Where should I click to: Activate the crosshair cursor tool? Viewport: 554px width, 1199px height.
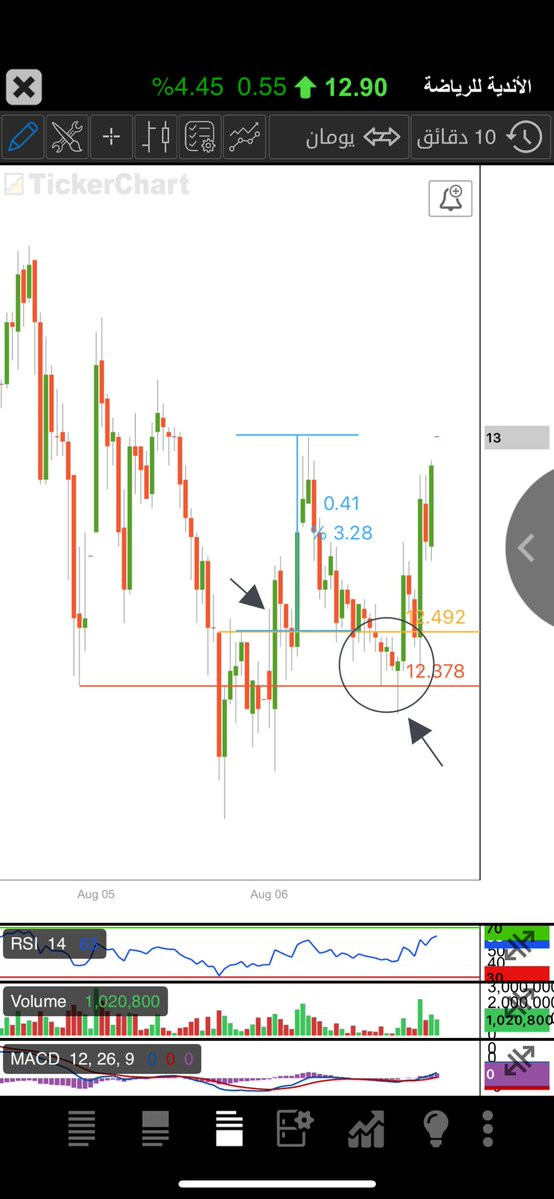click(x=111, y=137)
